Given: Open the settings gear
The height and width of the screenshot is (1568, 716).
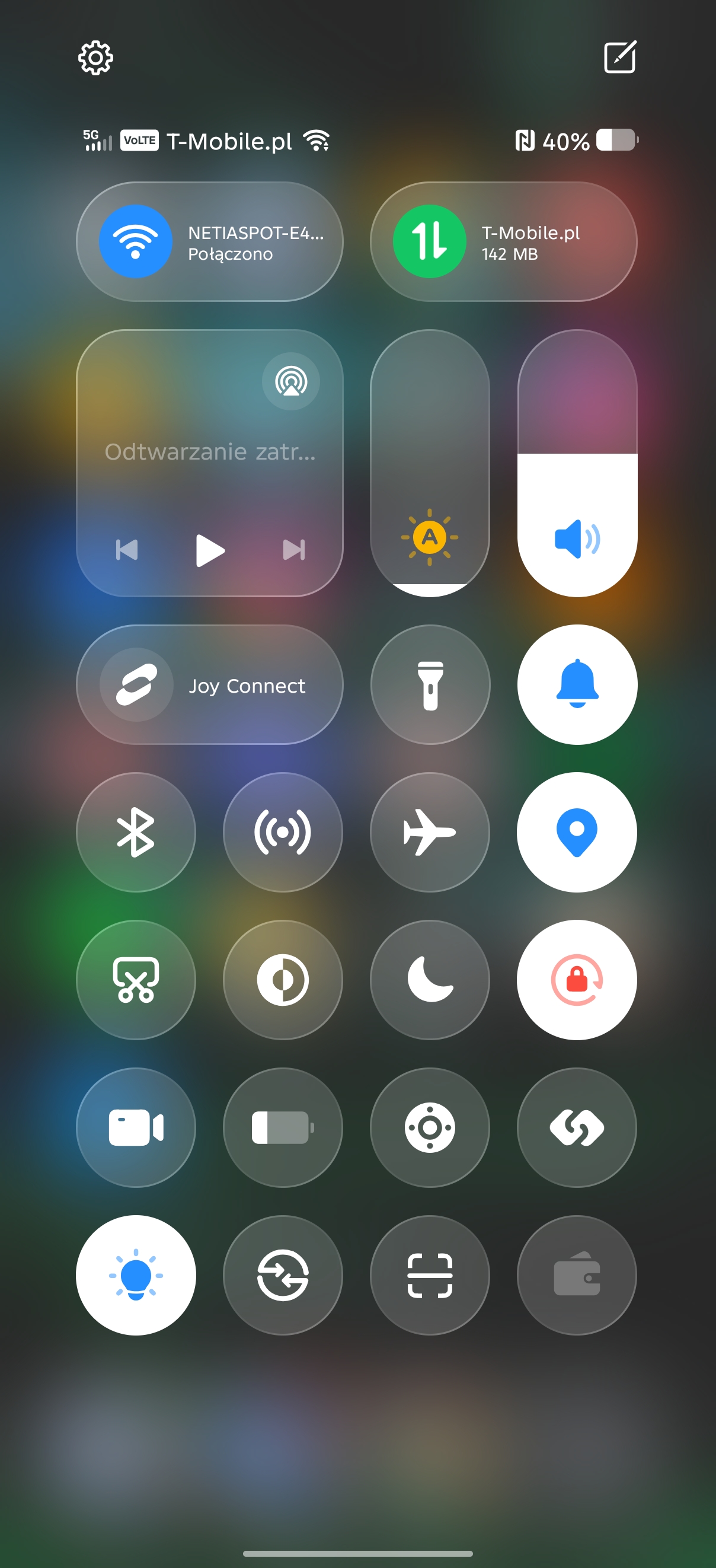Looking at the screenshot, I should coord(95,59).
